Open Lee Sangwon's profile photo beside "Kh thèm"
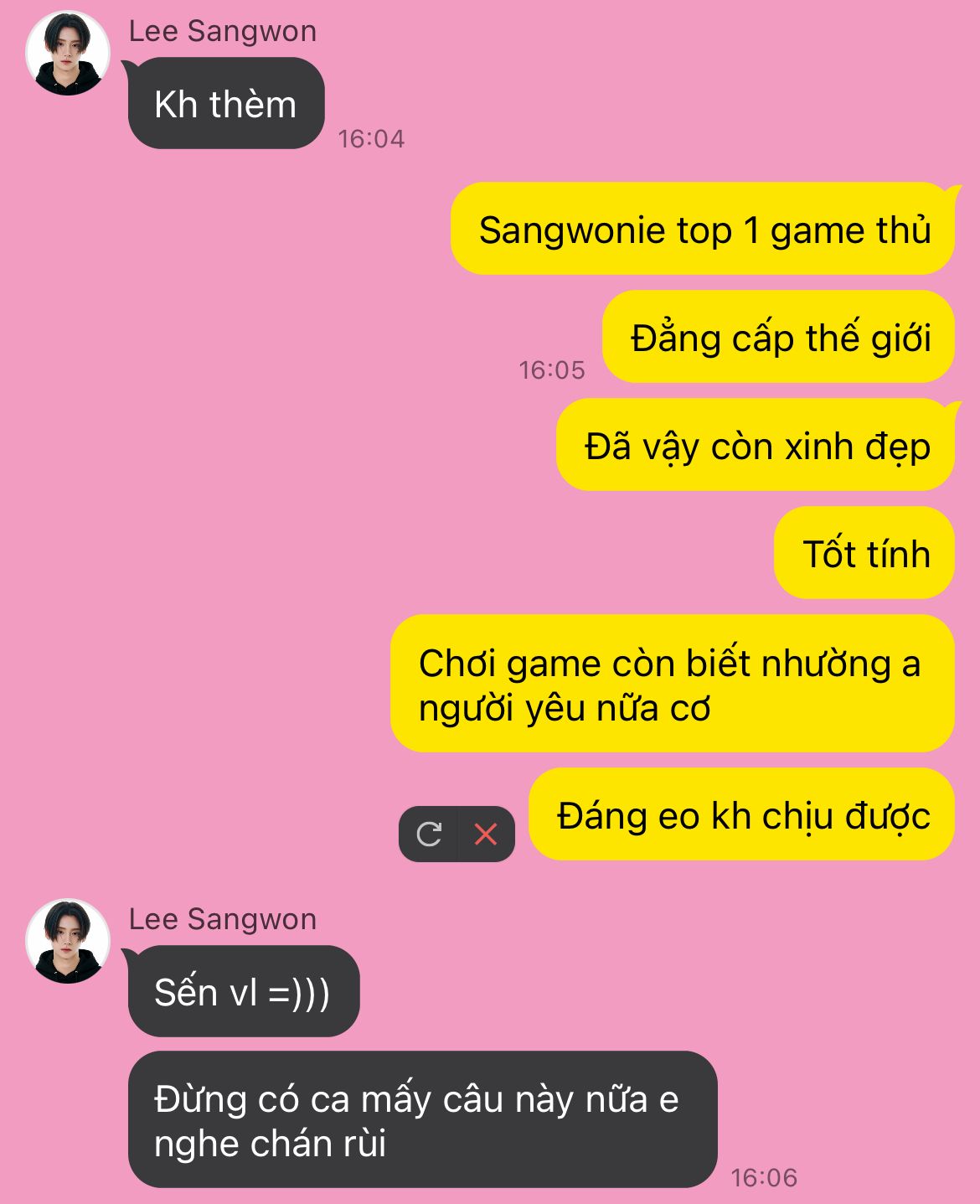Image resolution: width=980 pixels, height=1204 pixels. pos(68,54)
